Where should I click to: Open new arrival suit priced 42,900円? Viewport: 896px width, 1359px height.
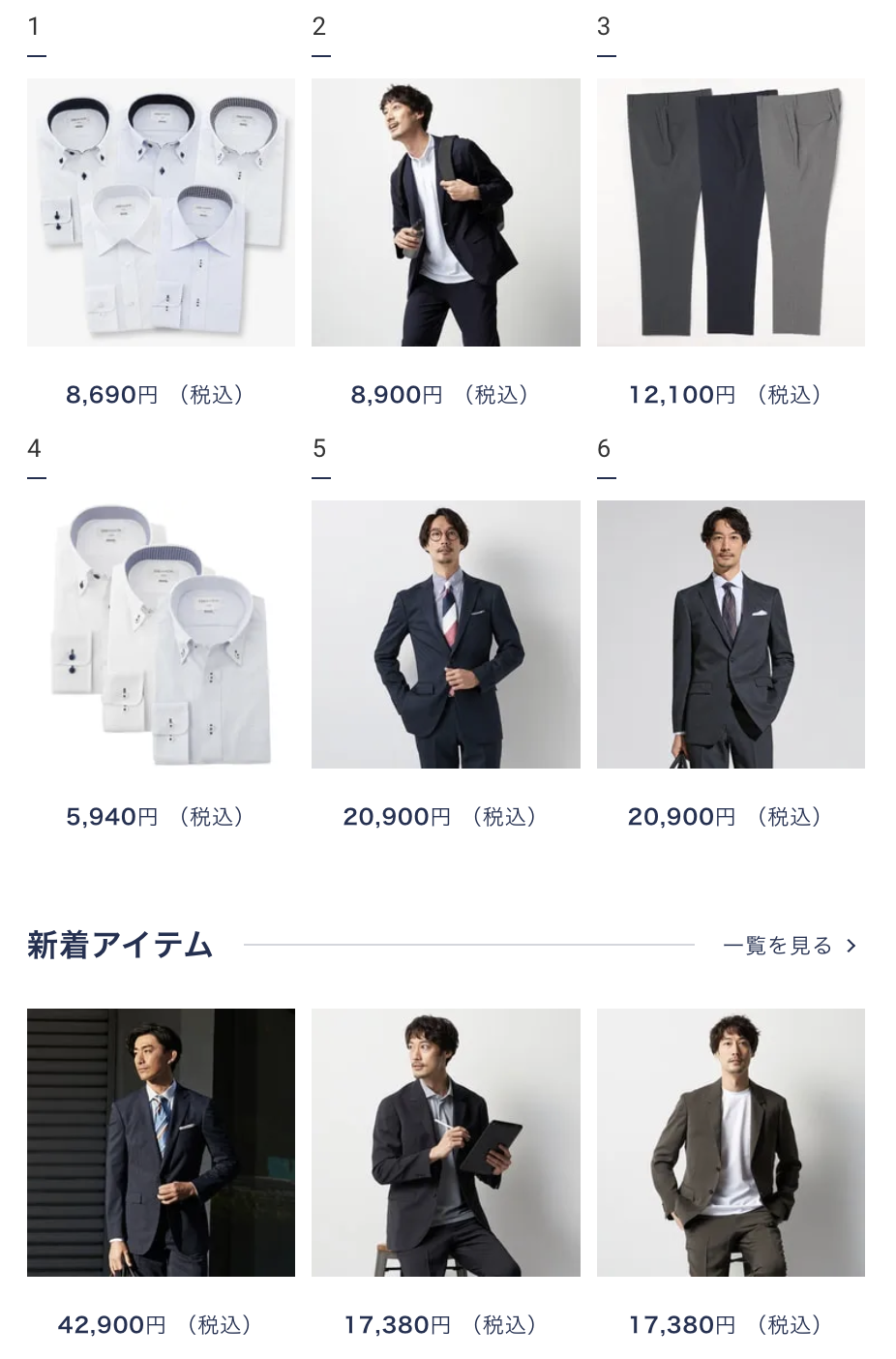click(161, 1142)
